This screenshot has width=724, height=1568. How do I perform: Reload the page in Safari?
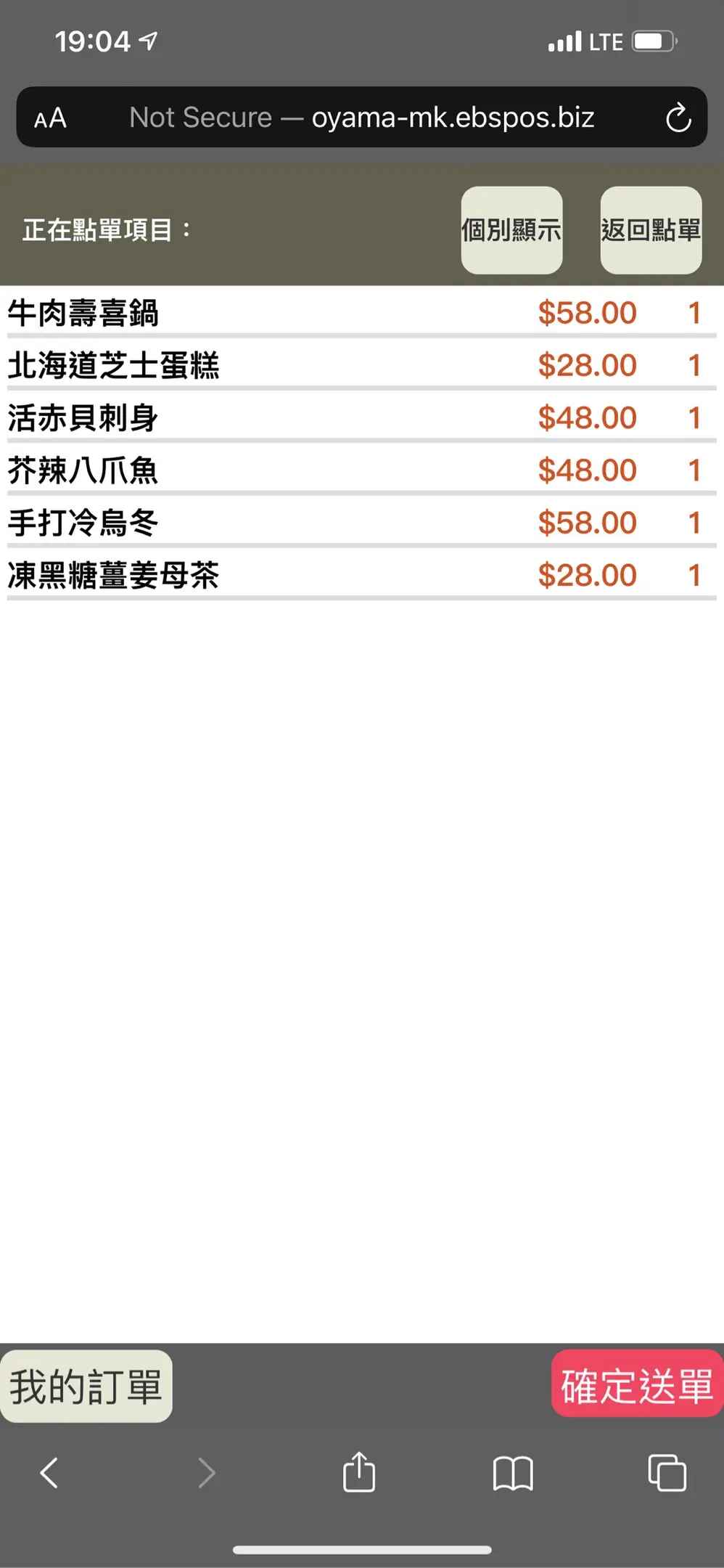point(678,118)
